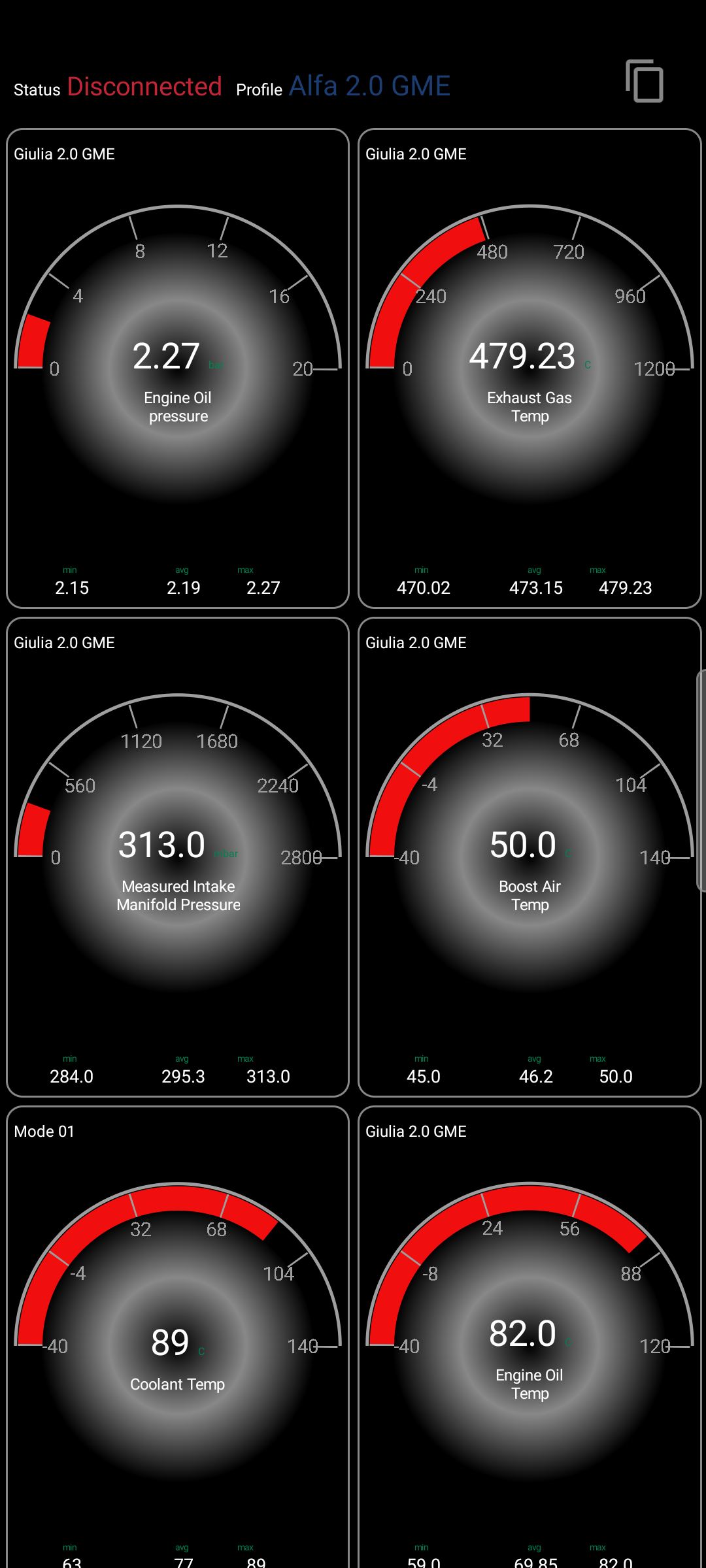Open the Engine Oil Temp gauge
706x1568 pixels.
pos(529,1337)
